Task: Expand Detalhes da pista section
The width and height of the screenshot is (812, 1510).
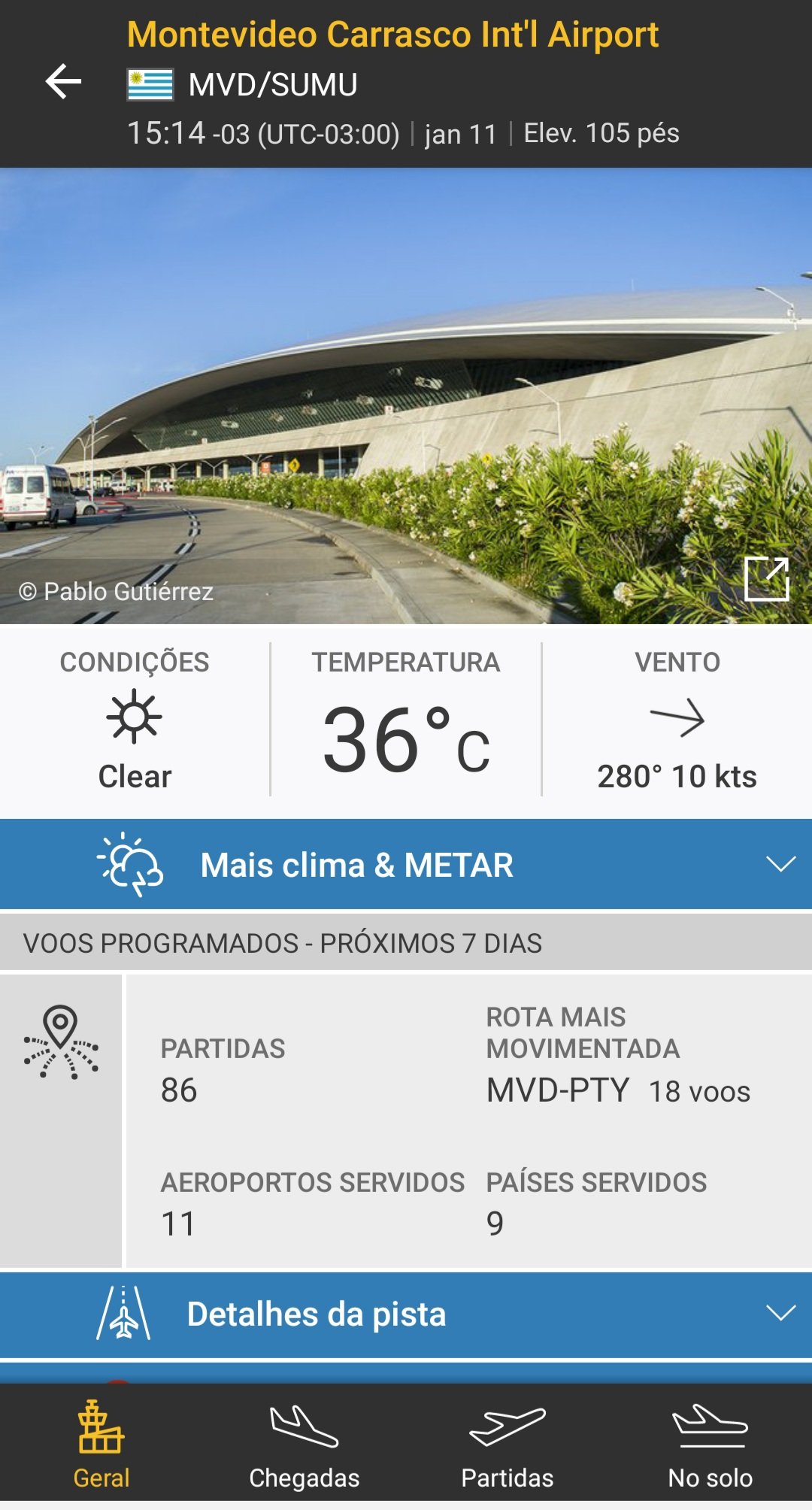Action: pyautogui.click(x=406, y=1314)
